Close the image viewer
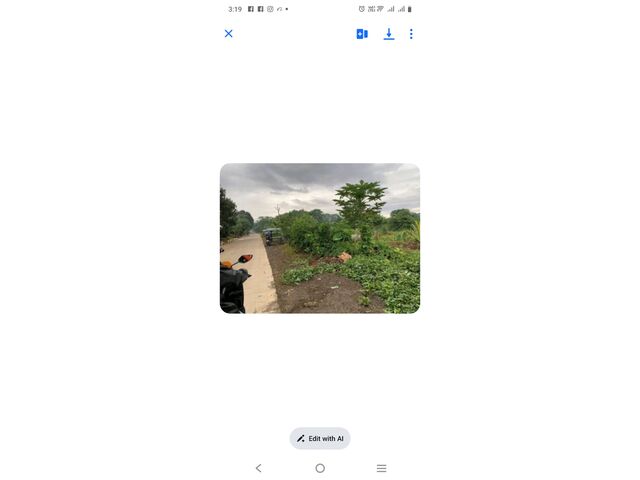 coord(228,34)
